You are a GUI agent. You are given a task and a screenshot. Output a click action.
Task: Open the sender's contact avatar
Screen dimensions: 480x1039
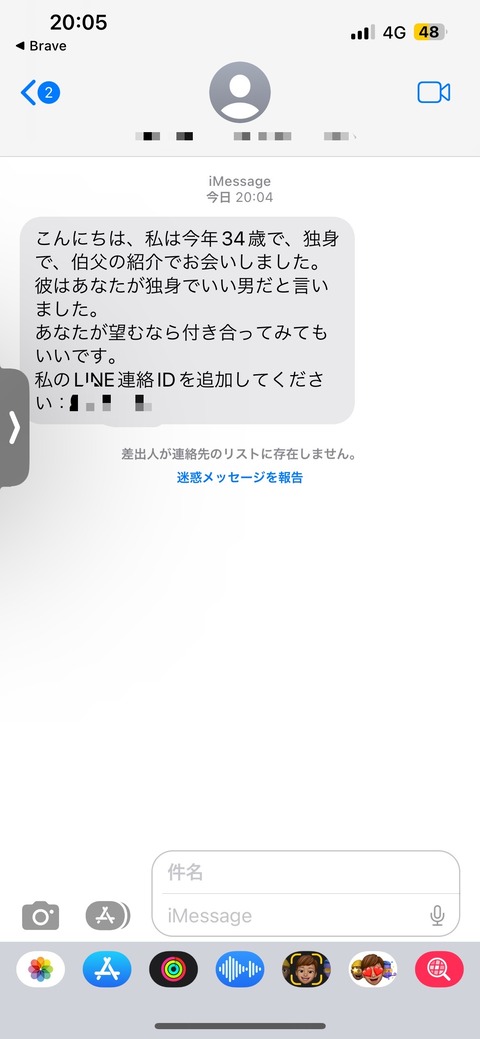click(x=239, y=92)
